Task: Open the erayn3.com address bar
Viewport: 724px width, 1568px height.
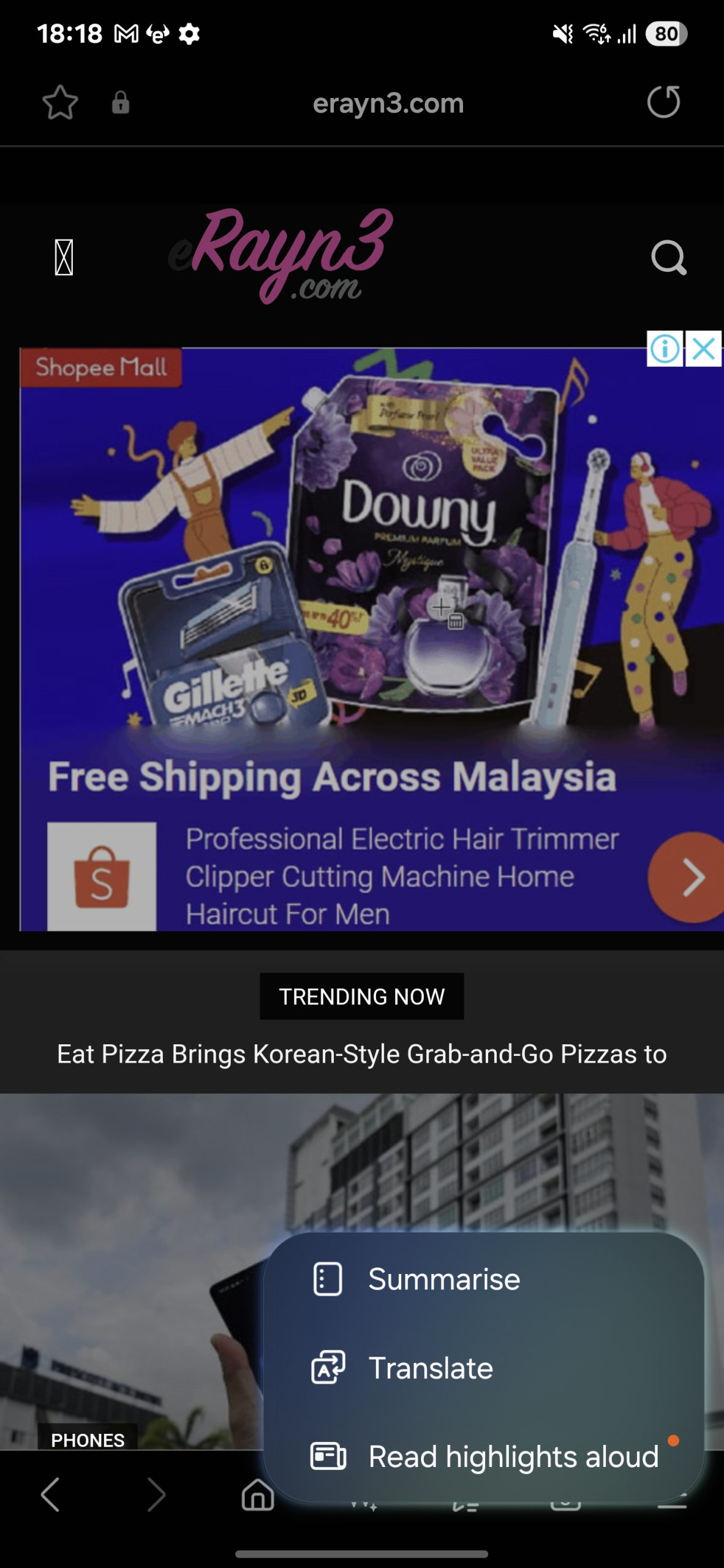Action: point(388,104)
